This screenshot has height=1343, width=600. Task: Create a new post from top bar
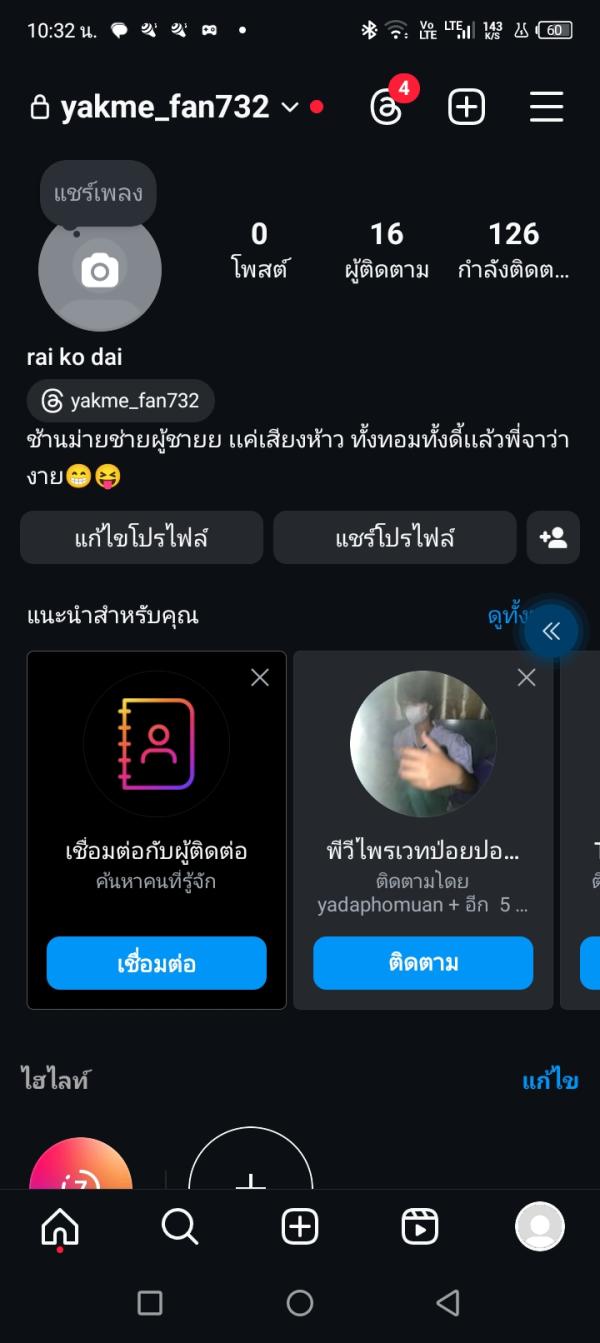tap(466, 107)
